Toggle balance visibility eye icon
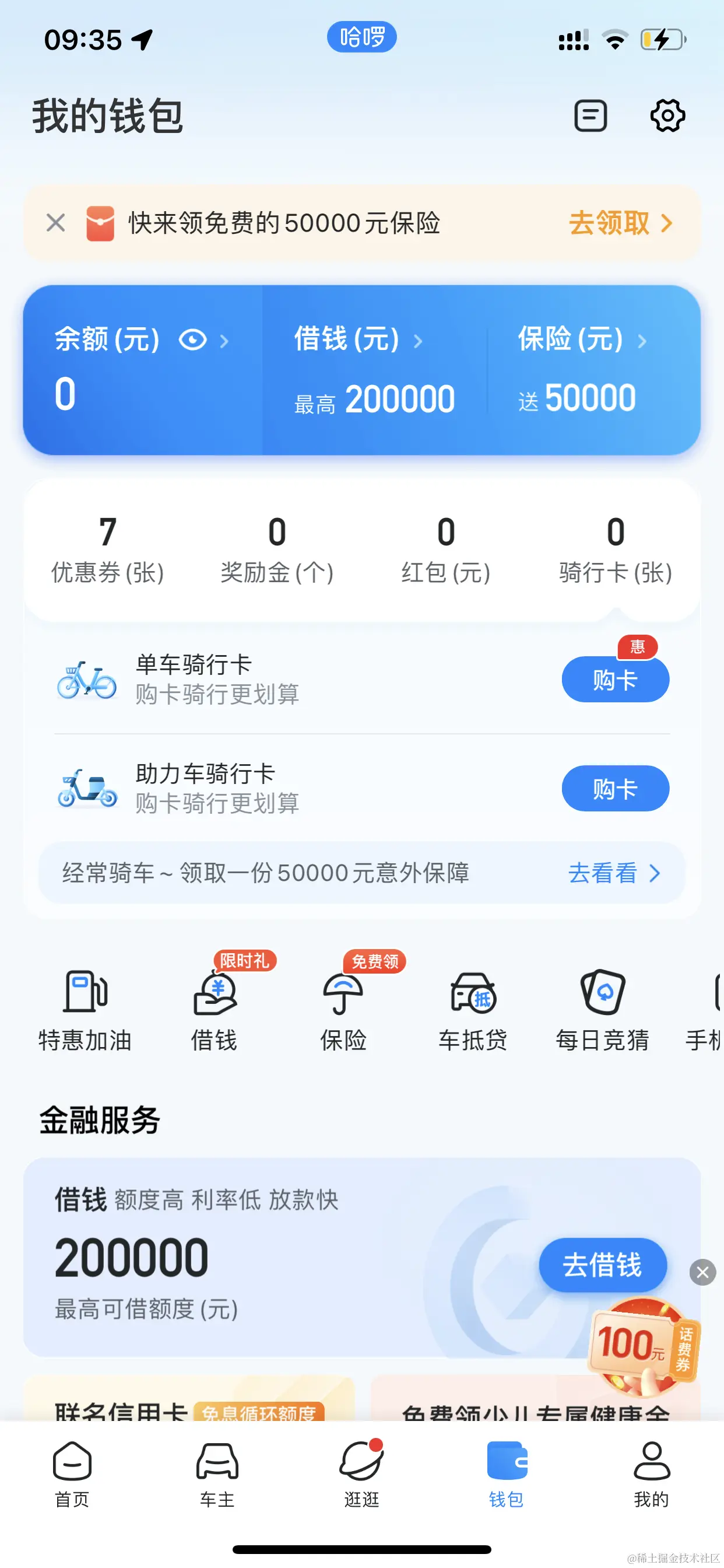 [193, 339]
